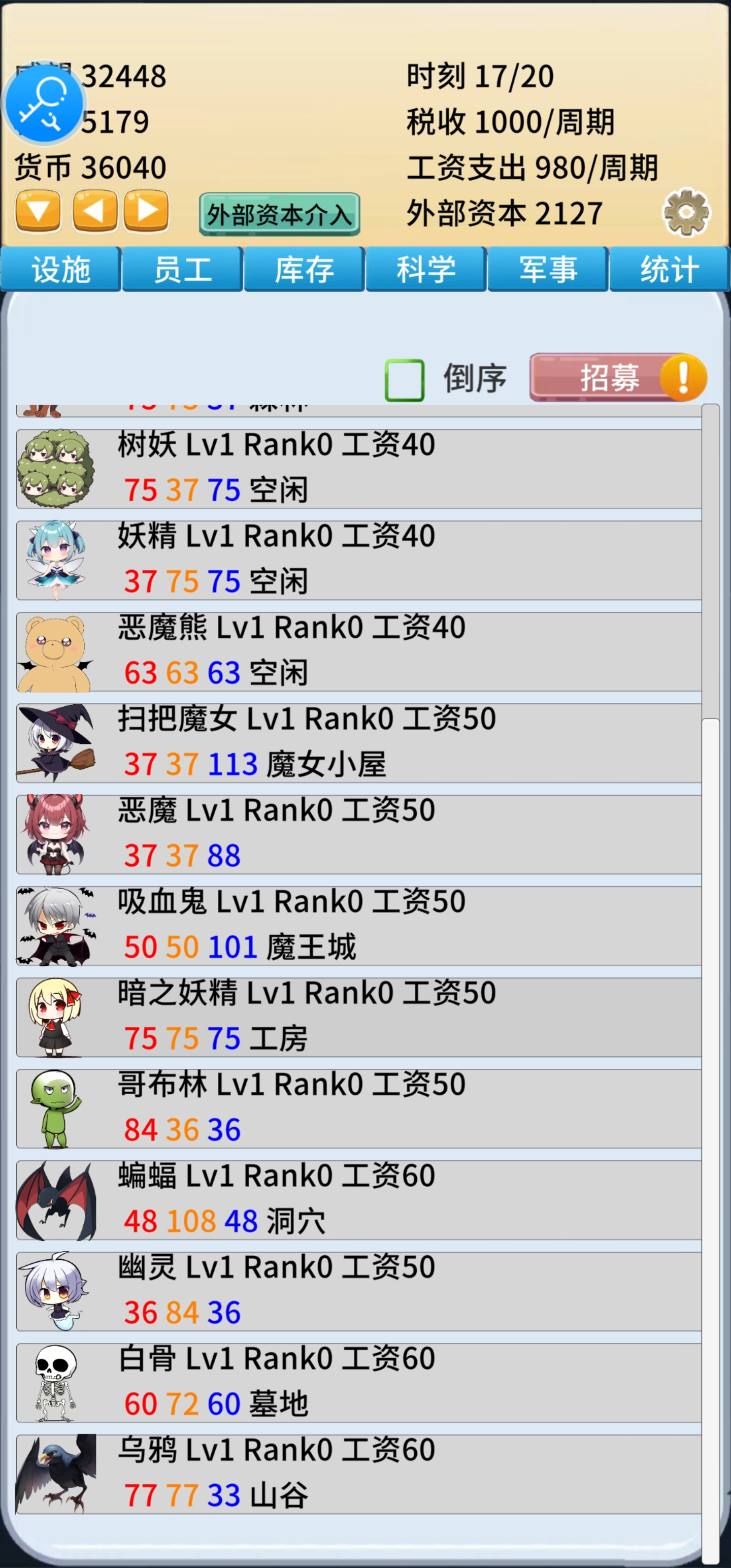Tap the orange down arrow button
Image resolution: width=731 pixels, height=1568 pixels.
39,211
